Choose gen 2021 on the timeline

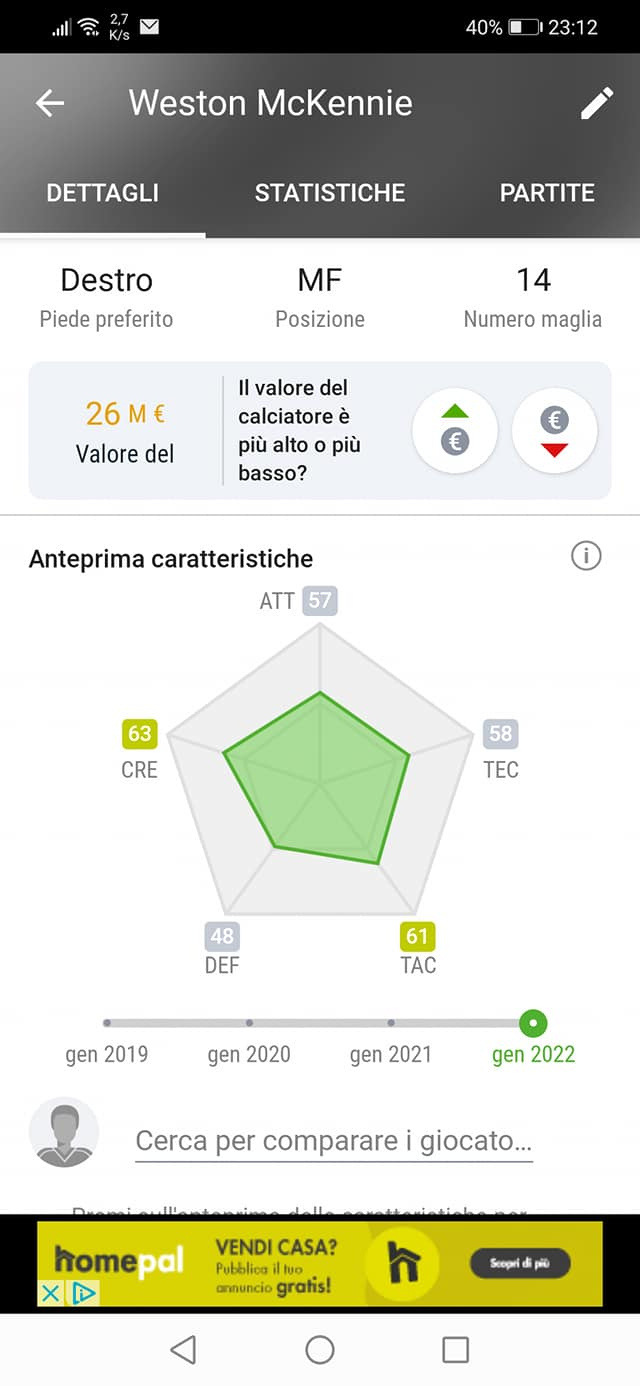coord(391,1023)
